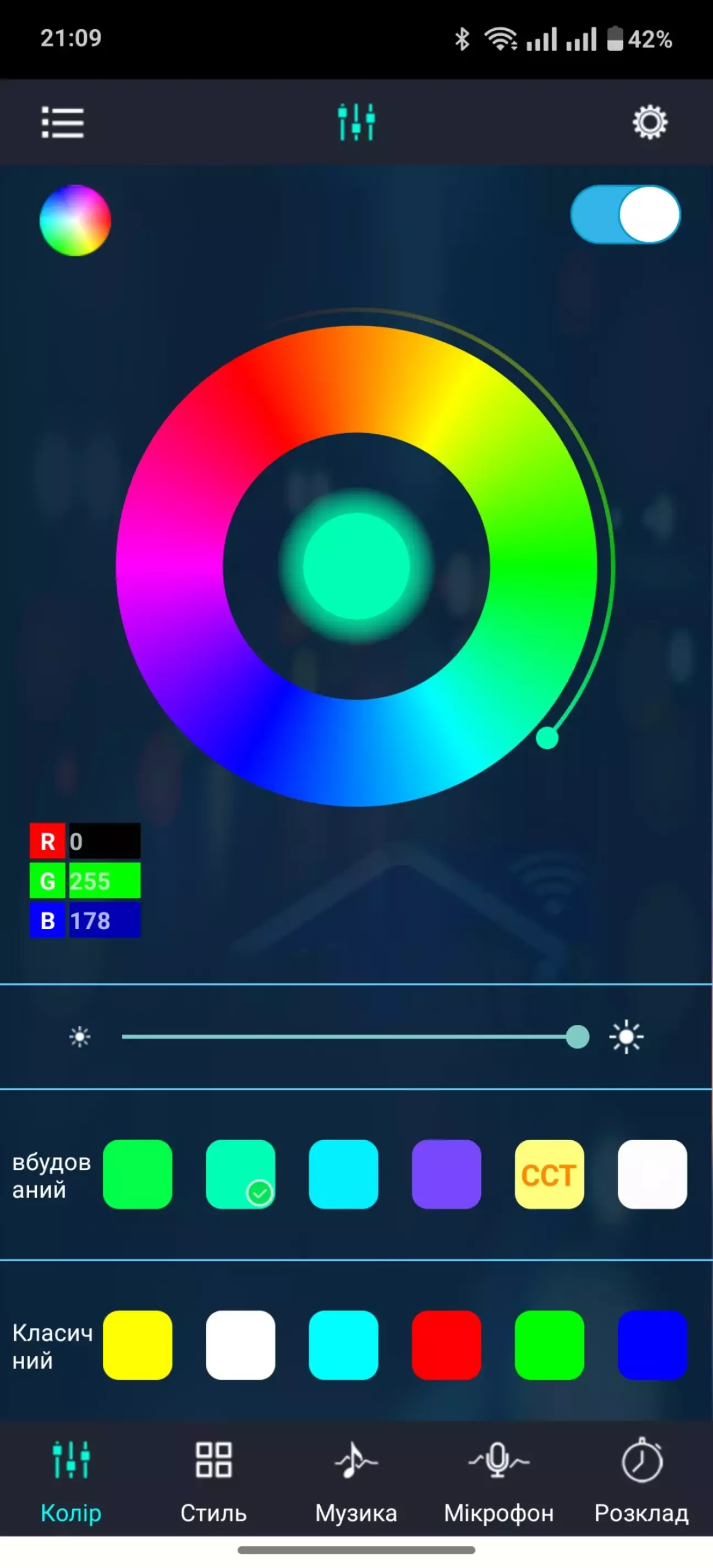The image size is (713, 1568).
Task: Pick the classic yellow swatch
Action: pyautogui.click(x=138, y=1345)
